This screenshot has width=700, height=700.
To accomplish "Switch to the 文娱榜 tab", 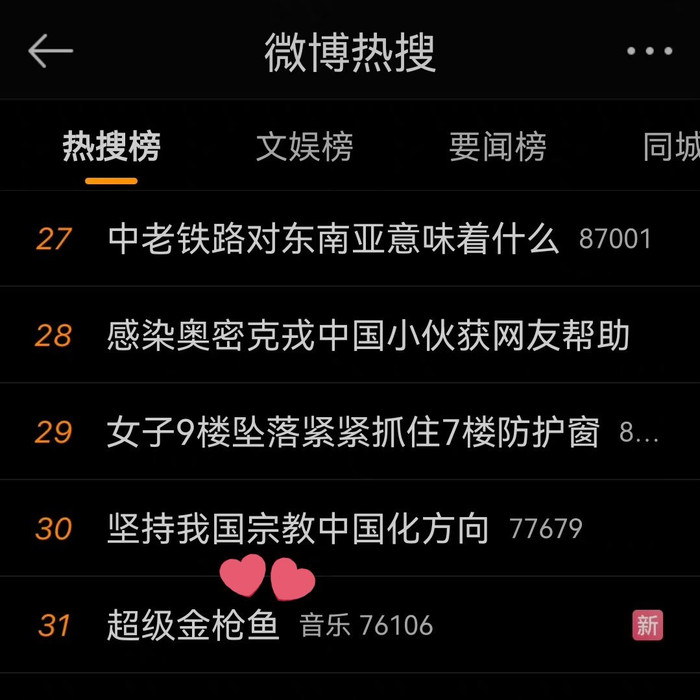I will [x=304, y=148].
